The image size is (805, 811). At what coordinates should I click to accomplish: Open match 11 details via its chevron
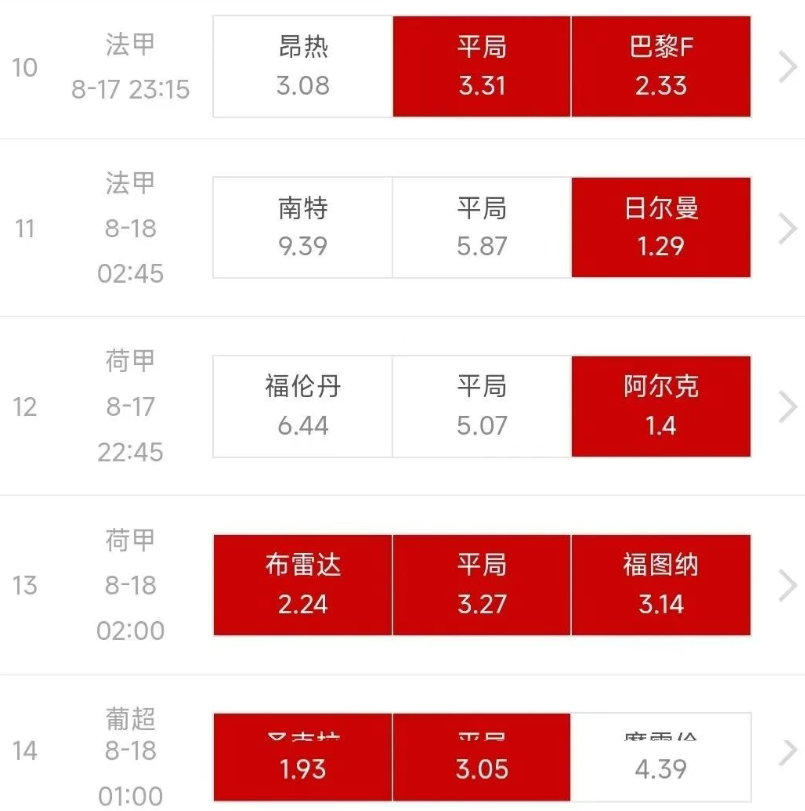pos(787,229)
